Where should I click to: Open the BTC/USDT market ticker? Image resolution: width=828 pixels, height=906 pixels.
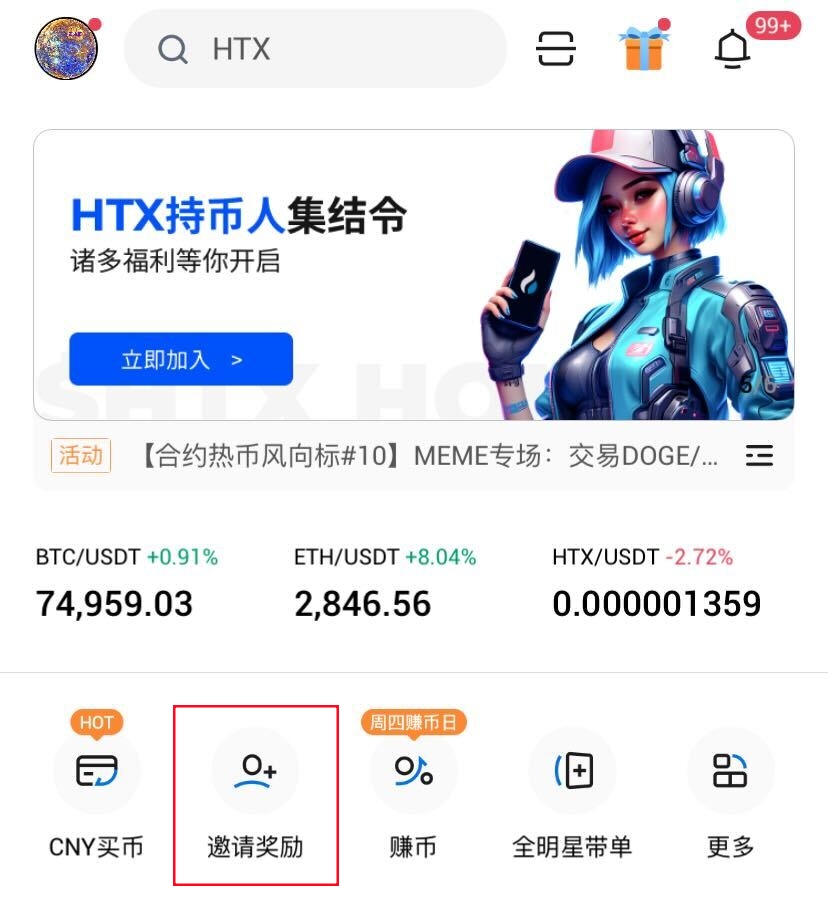127,584
